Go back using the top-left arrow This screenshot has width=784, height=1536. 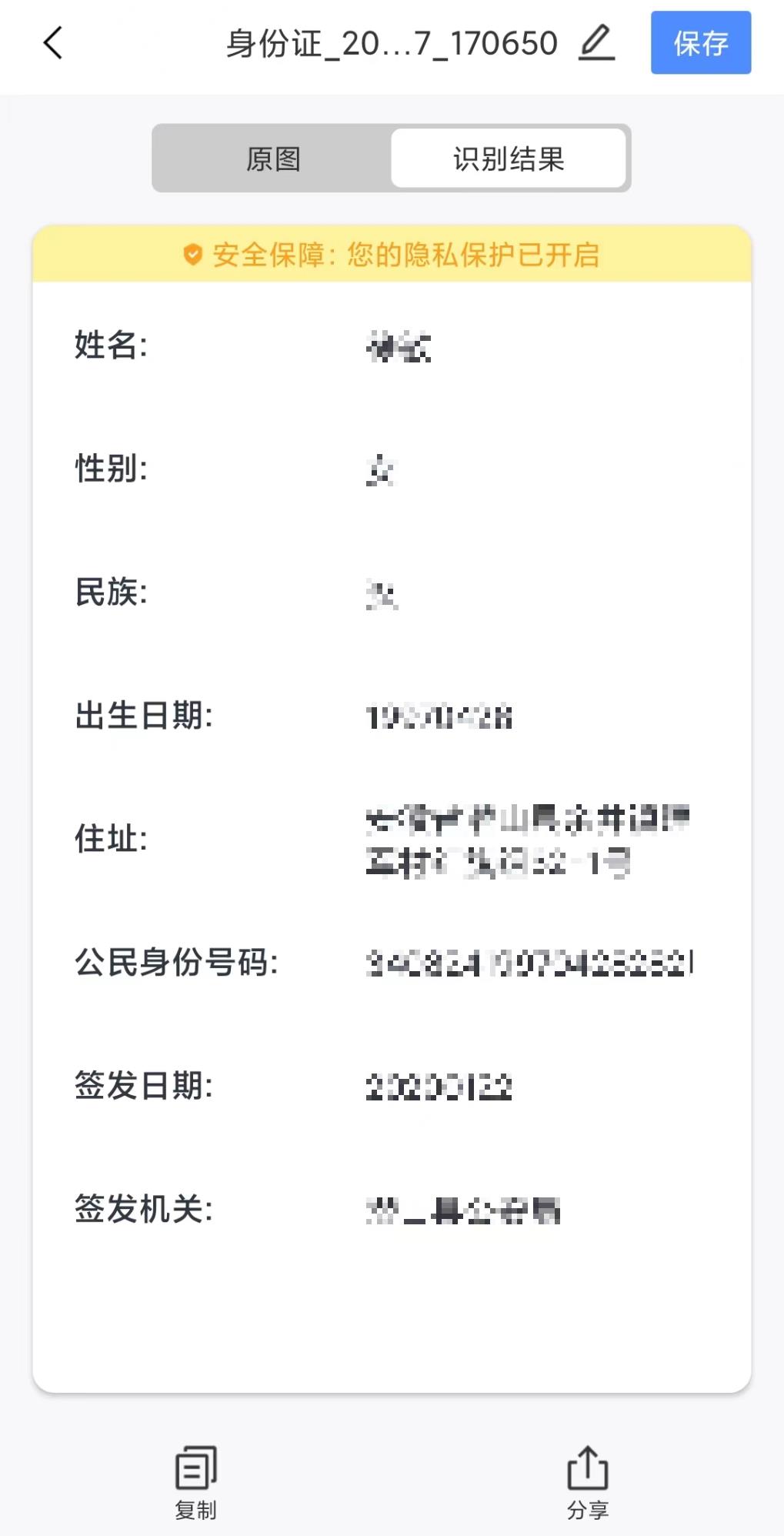[52, 42]
